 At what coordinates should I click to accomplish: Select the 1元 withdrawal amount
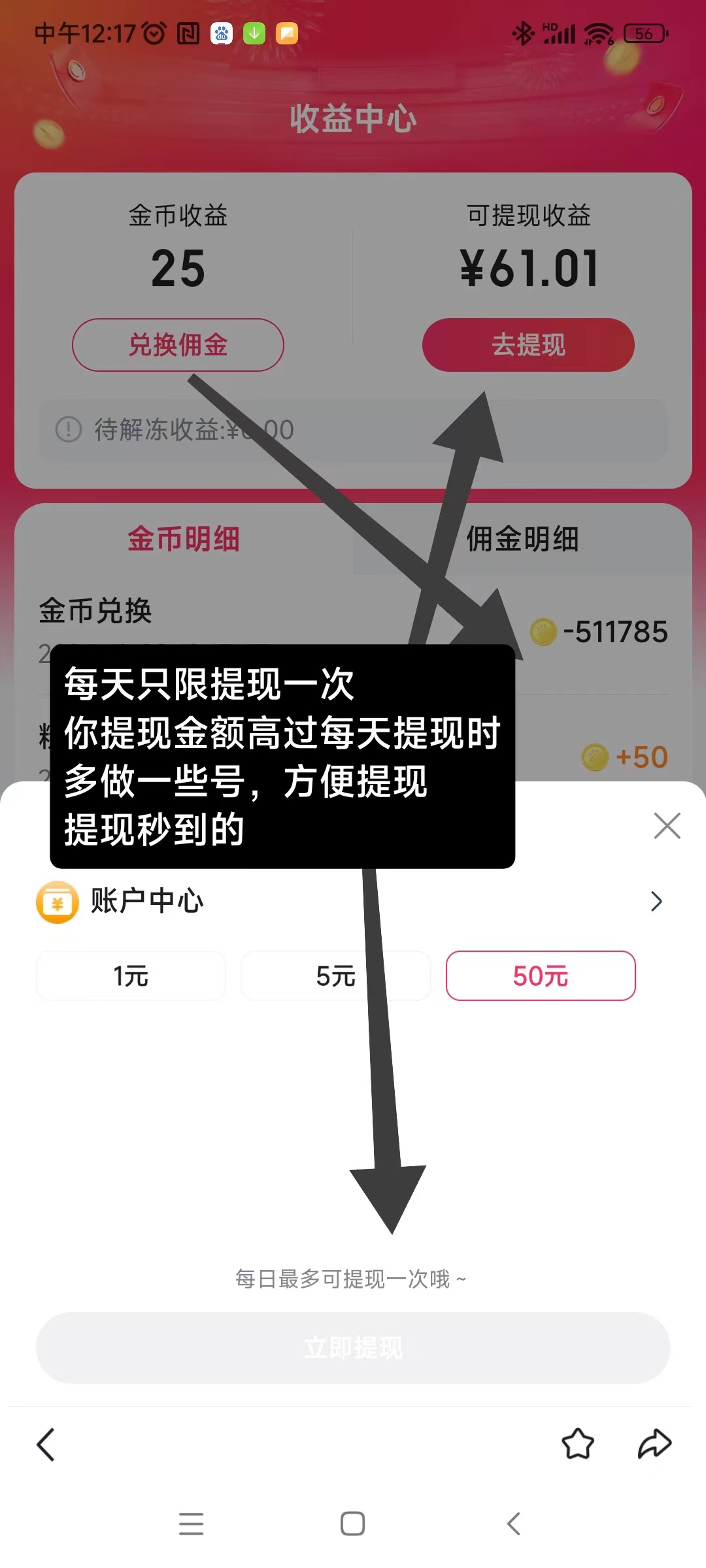131,976
